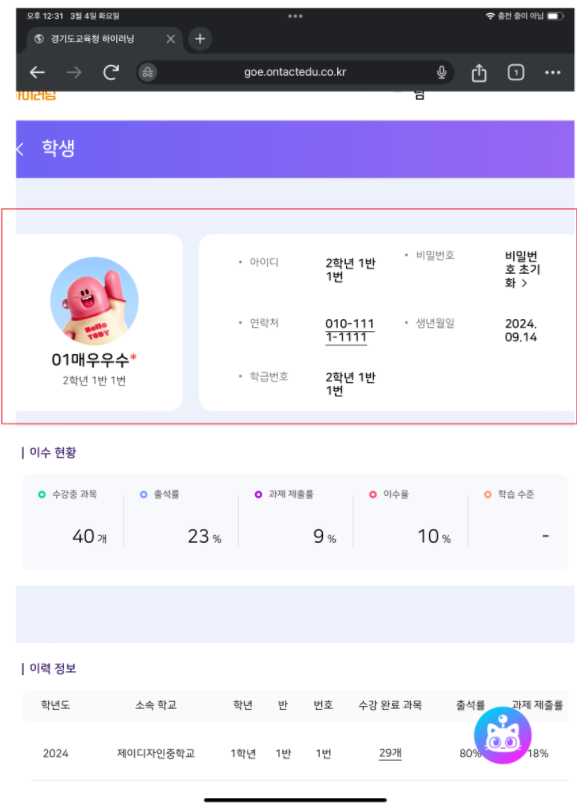Open the cat chatbot assistant button
577x805 pixels.
503,735
